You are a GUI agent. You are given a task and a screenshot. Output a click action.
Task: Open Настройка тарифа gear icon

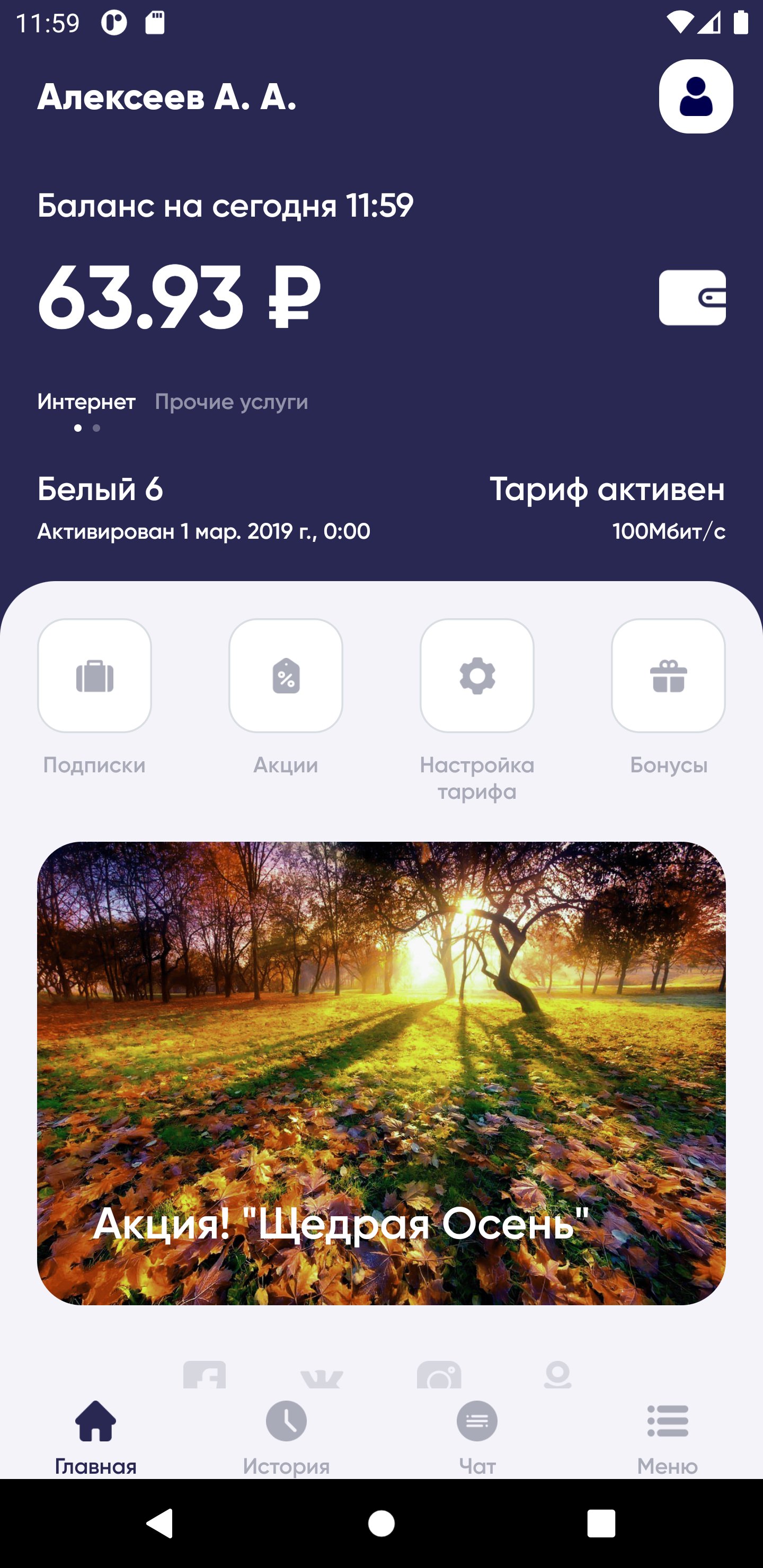pos(477,678)
